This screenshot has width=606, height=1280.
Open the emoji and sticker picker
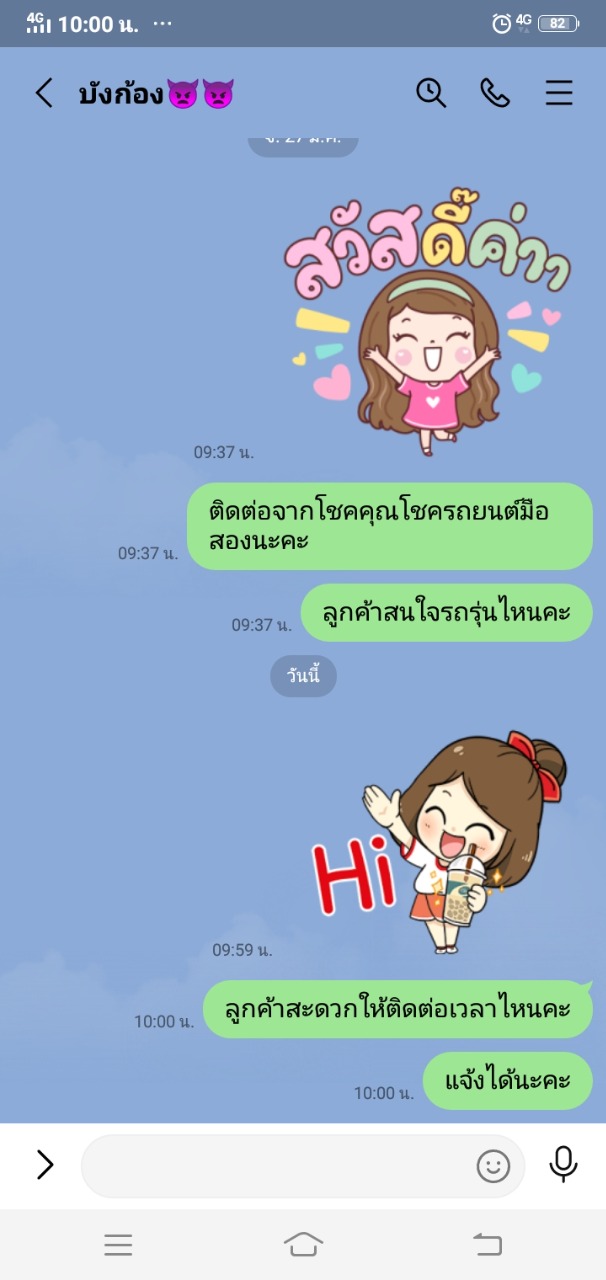coord(493,1166)
